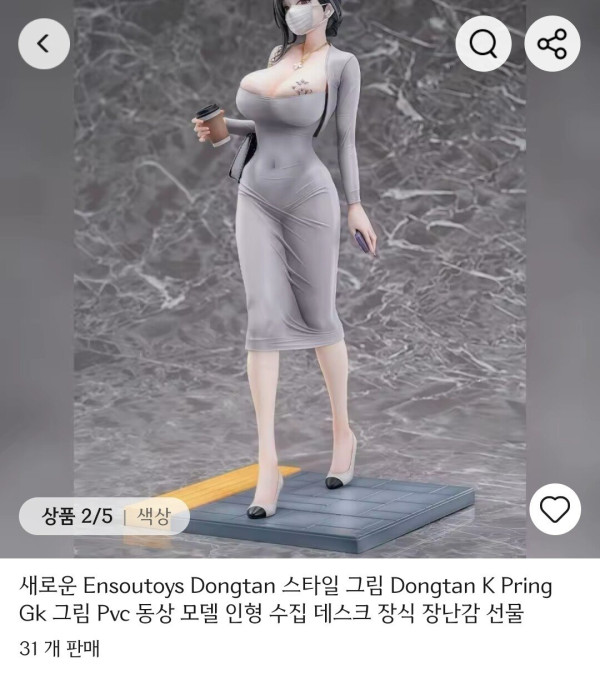
Task: Open the search magnifier icon
Action: 483,43
